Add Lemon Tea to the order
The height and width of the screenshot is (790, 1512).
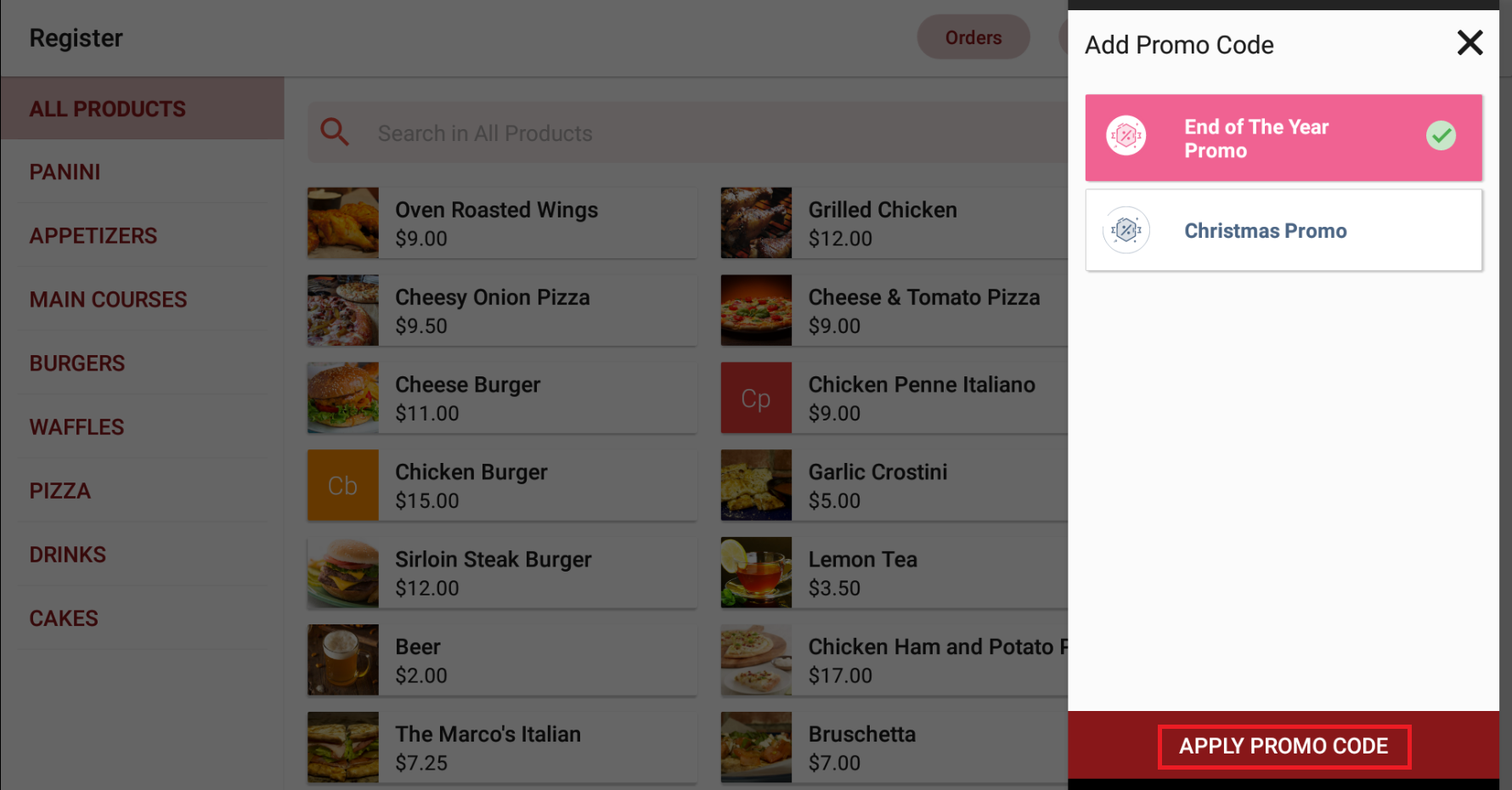coord(892,573)
